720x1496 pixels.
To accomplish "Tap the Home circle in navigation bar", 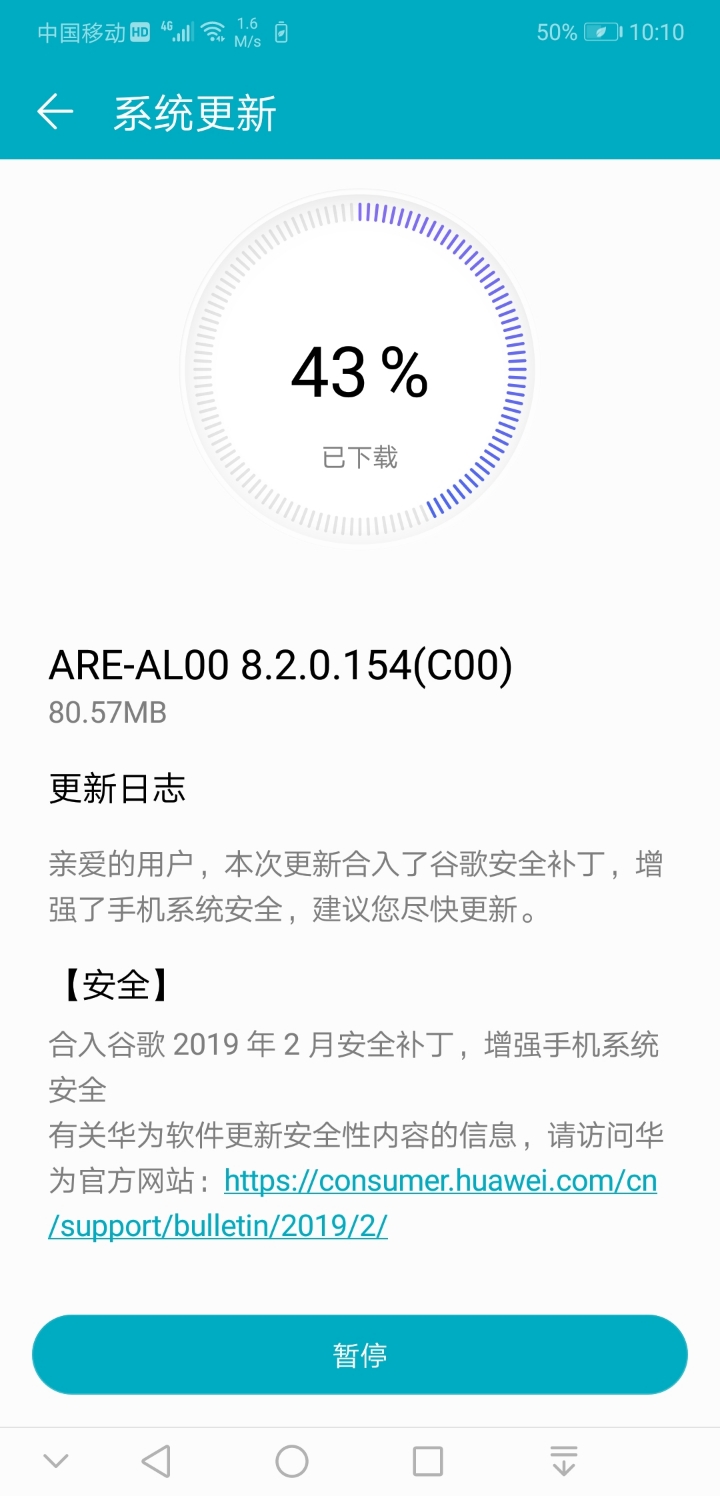I will tap(292, 1460).
